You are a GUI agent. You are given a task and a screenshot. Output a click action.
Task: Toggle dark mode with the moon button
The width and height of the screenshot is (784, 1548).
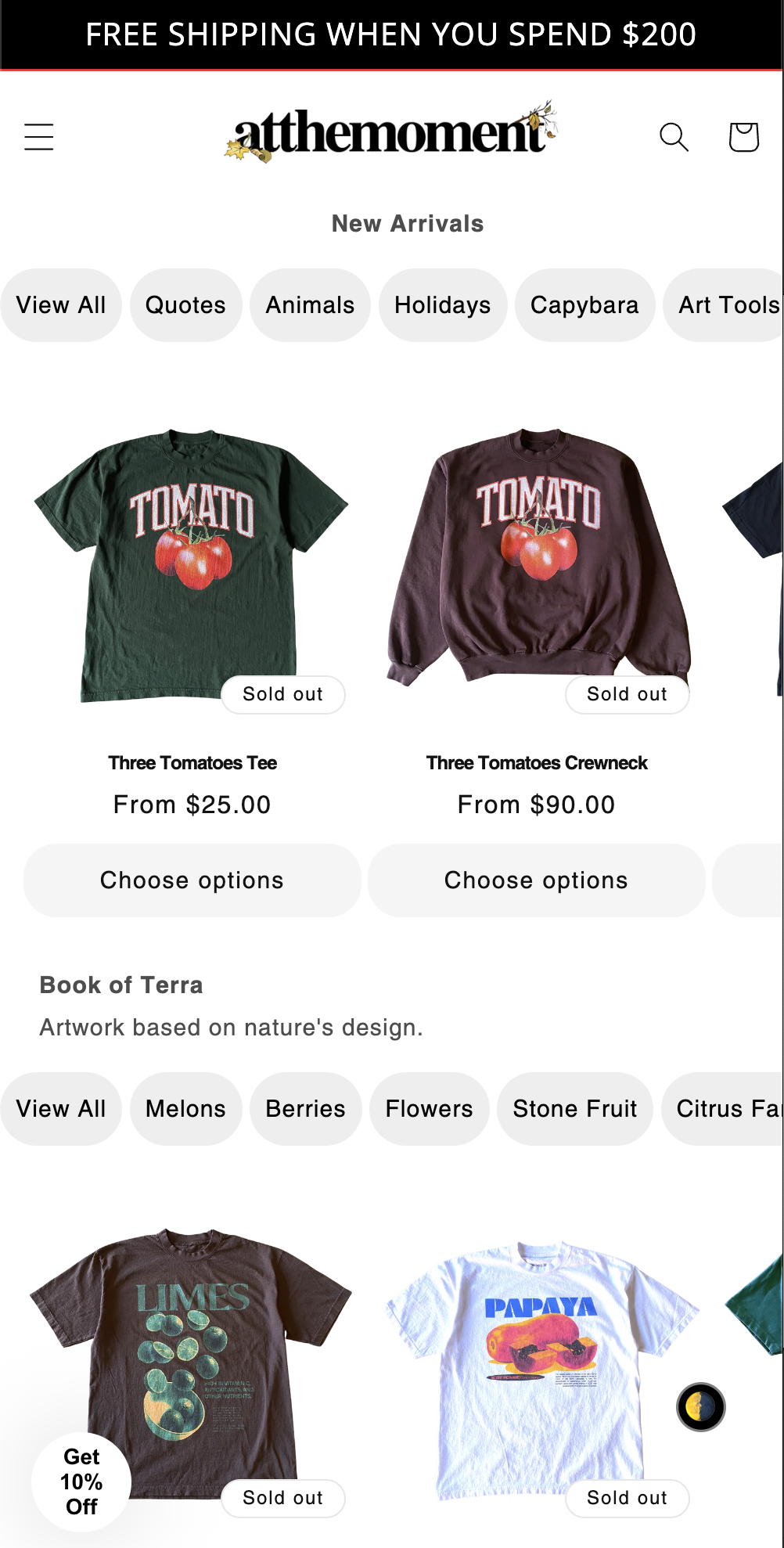pos(700,1406)
